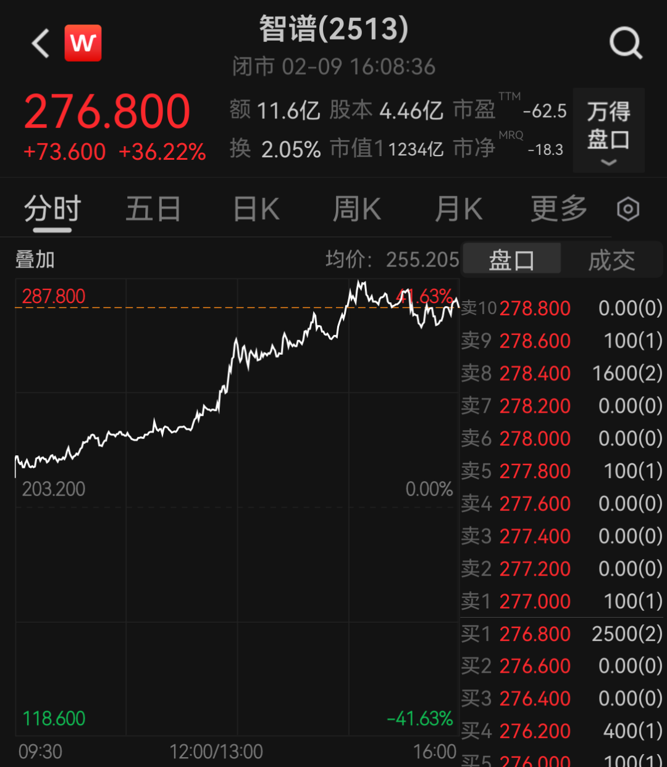667x767 pixels.
Task: Switch to the 成交 trades tab
Action: click(x=611, y=261)
